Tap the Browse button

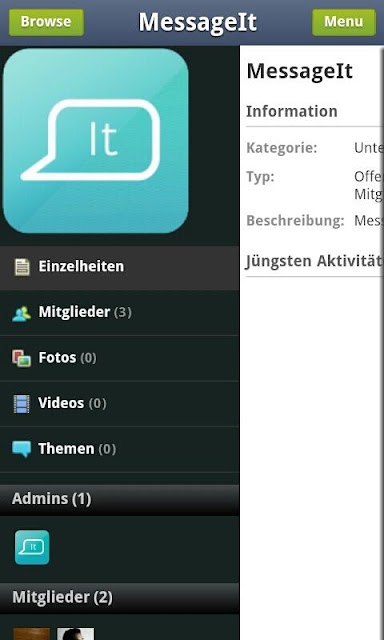coord(47,22)
